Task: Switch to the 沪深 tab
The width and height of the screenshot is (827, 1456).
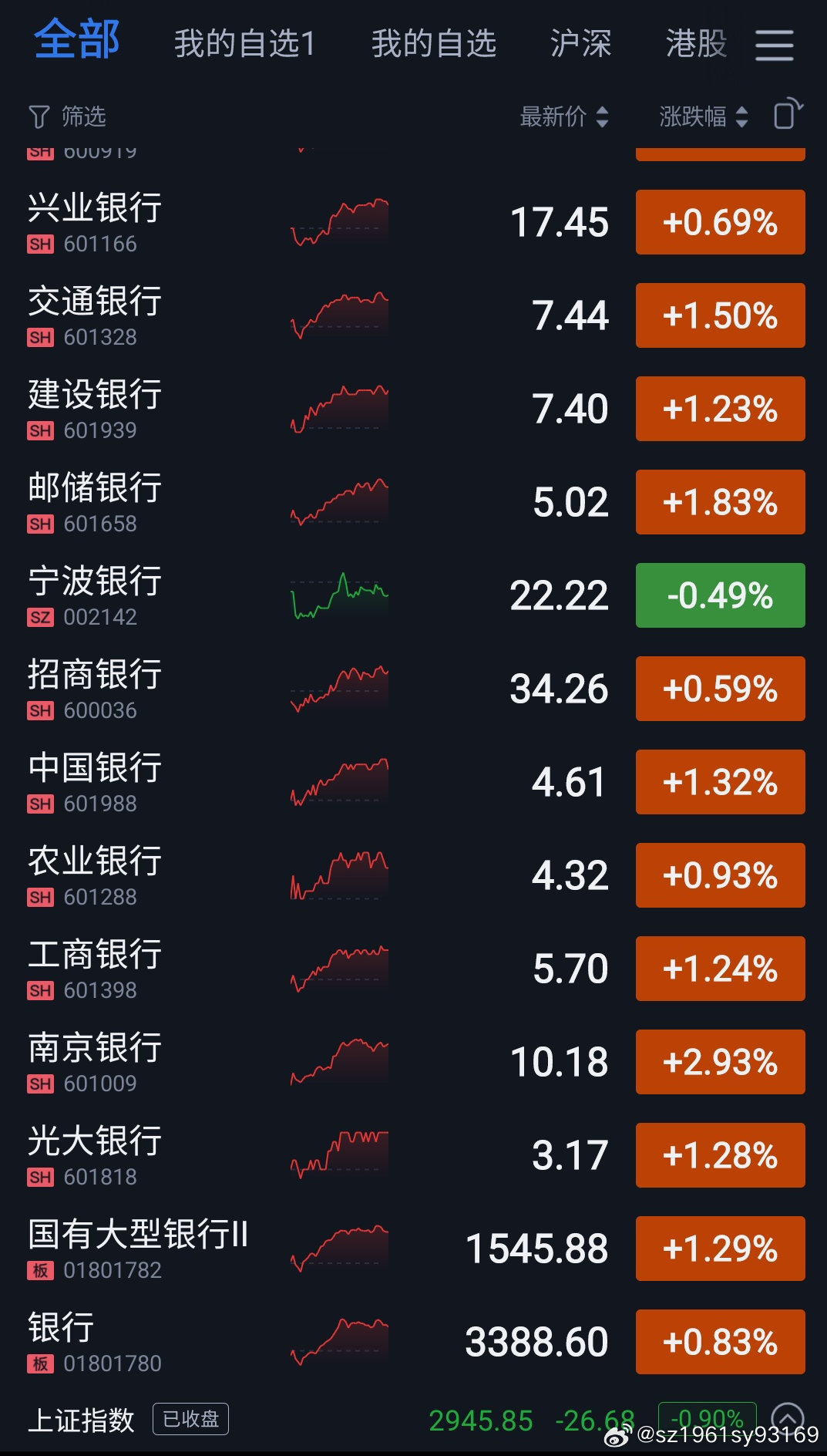Action: 580,43
